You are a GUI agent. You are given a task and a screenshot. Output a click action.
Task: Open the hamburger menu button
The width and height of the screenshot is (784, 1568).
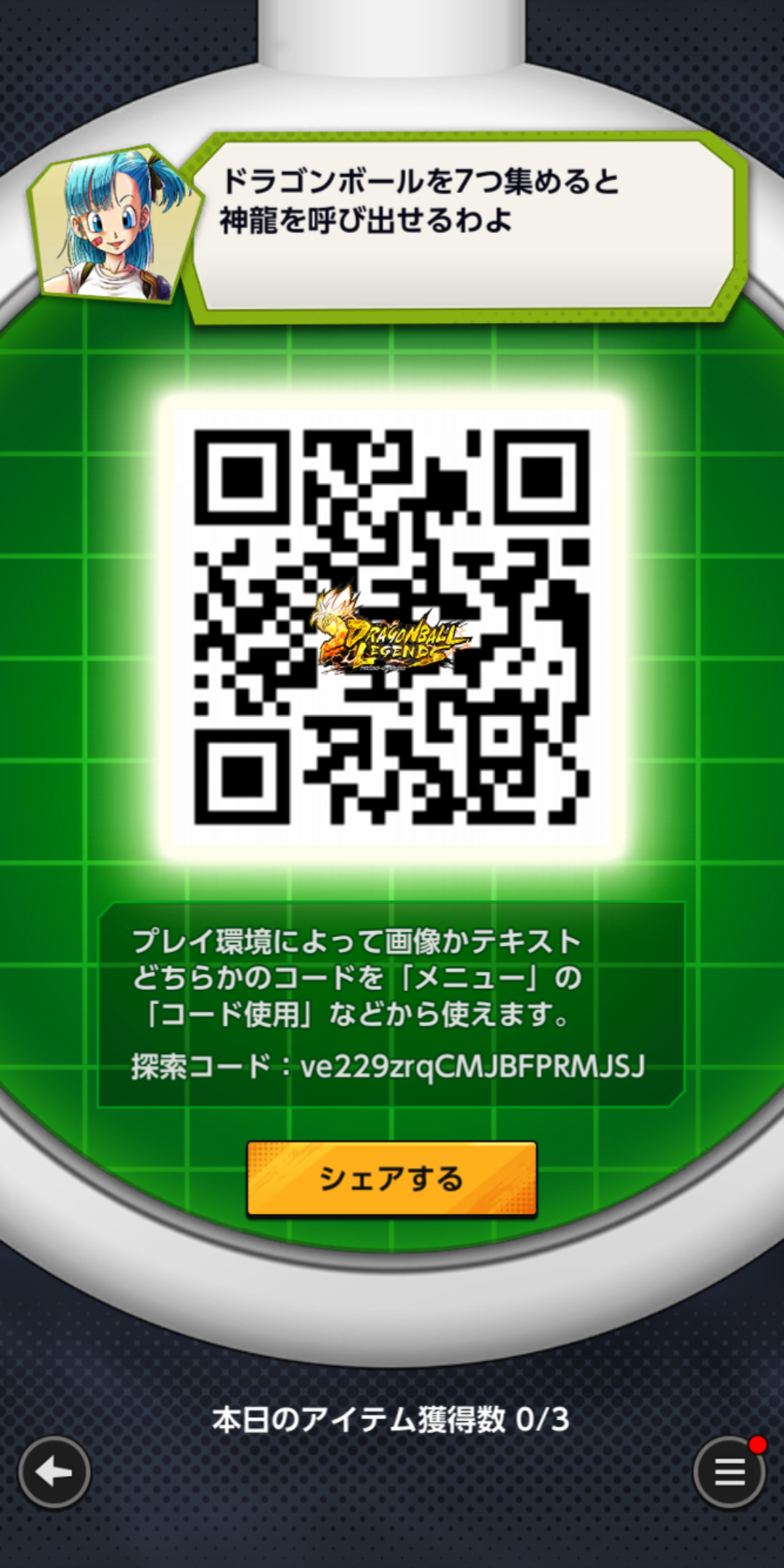tap(730, 1472)
